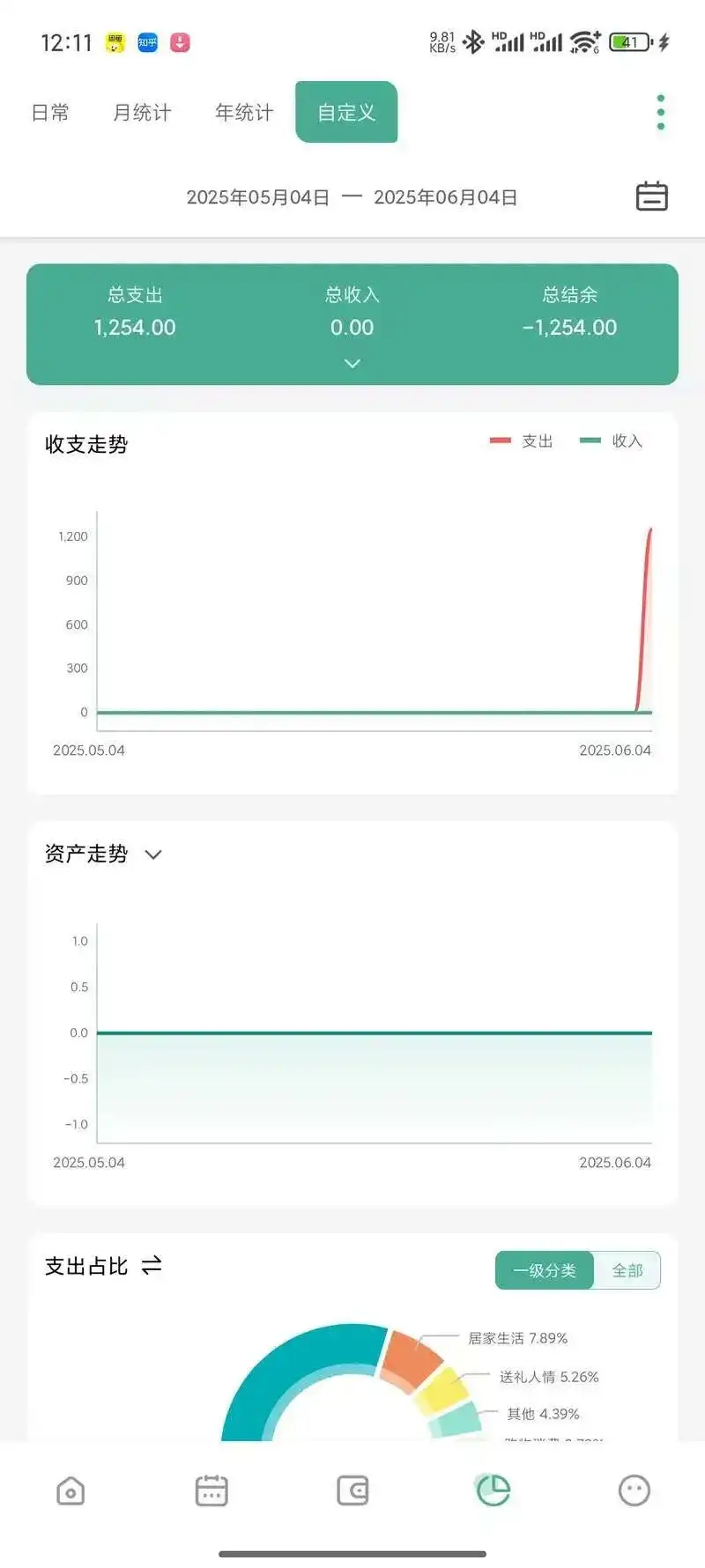The width and height of the screenshot is (705, 1568).
Task: Switch to the 日常 tab
Action: (50, 113)
